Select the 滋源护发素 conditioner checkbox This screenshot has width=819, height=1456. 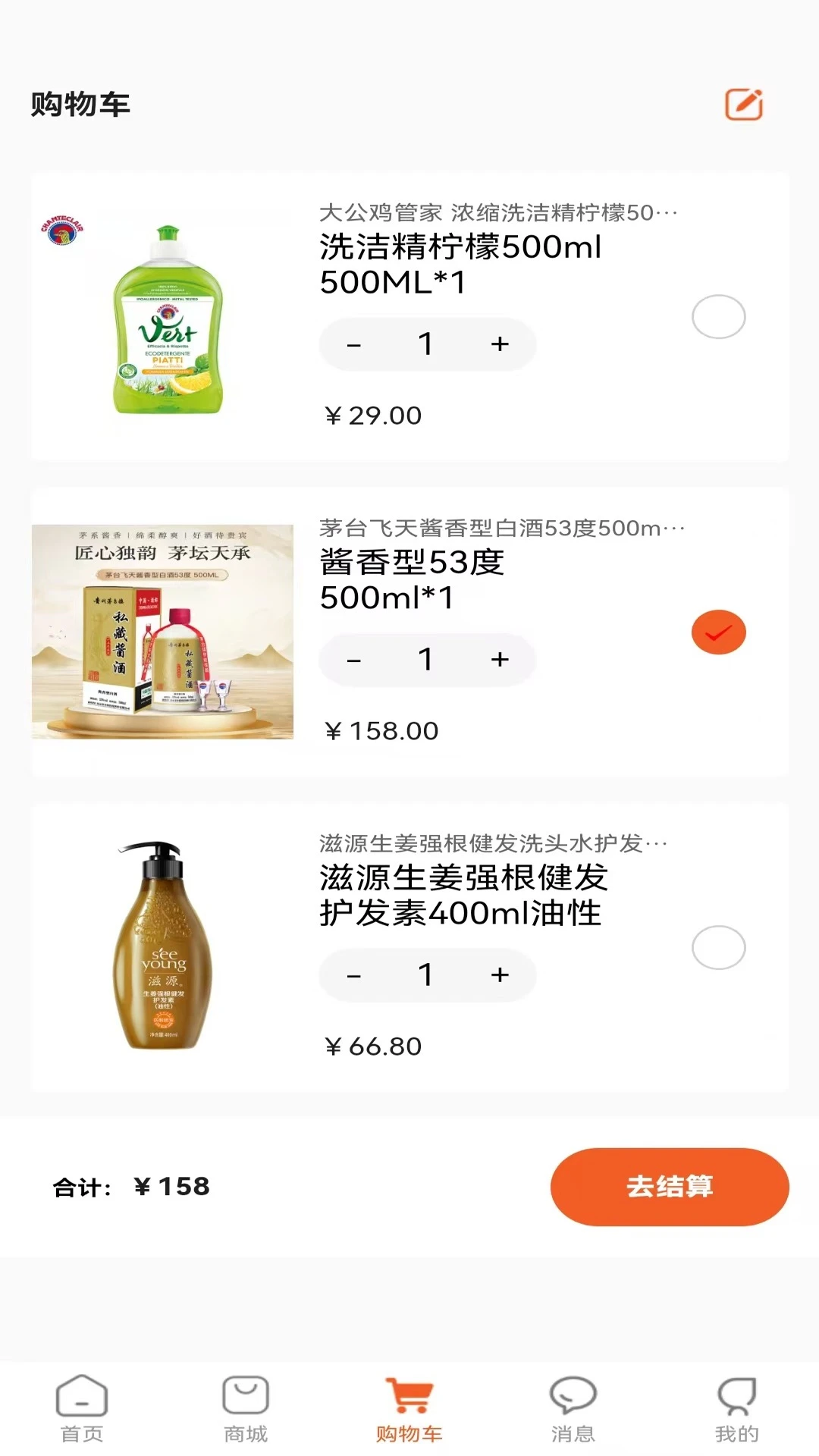pos(719,946)
